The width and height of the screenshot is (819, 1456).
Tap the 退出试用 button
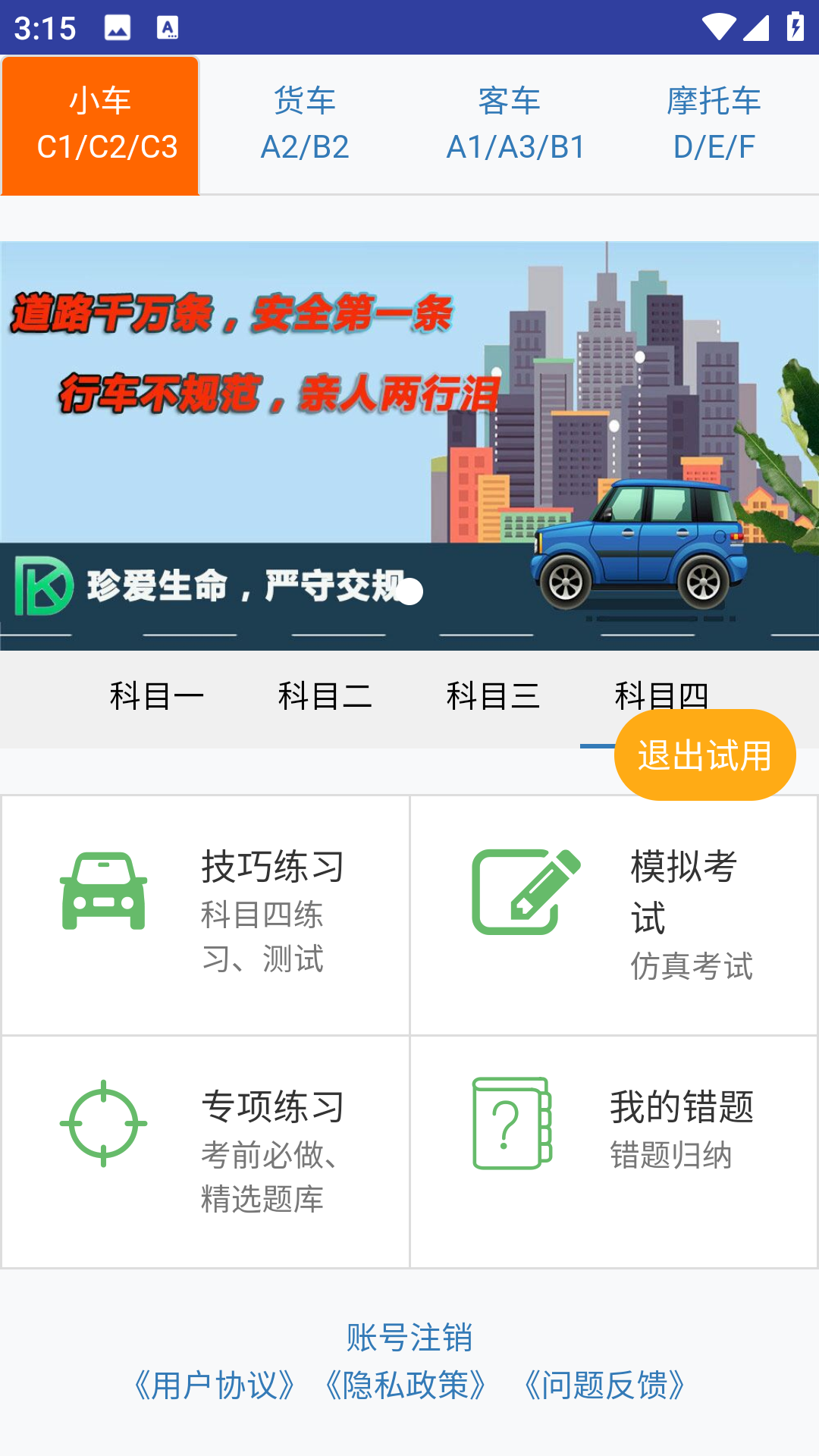pyautogui.click(x=704, y=755)
